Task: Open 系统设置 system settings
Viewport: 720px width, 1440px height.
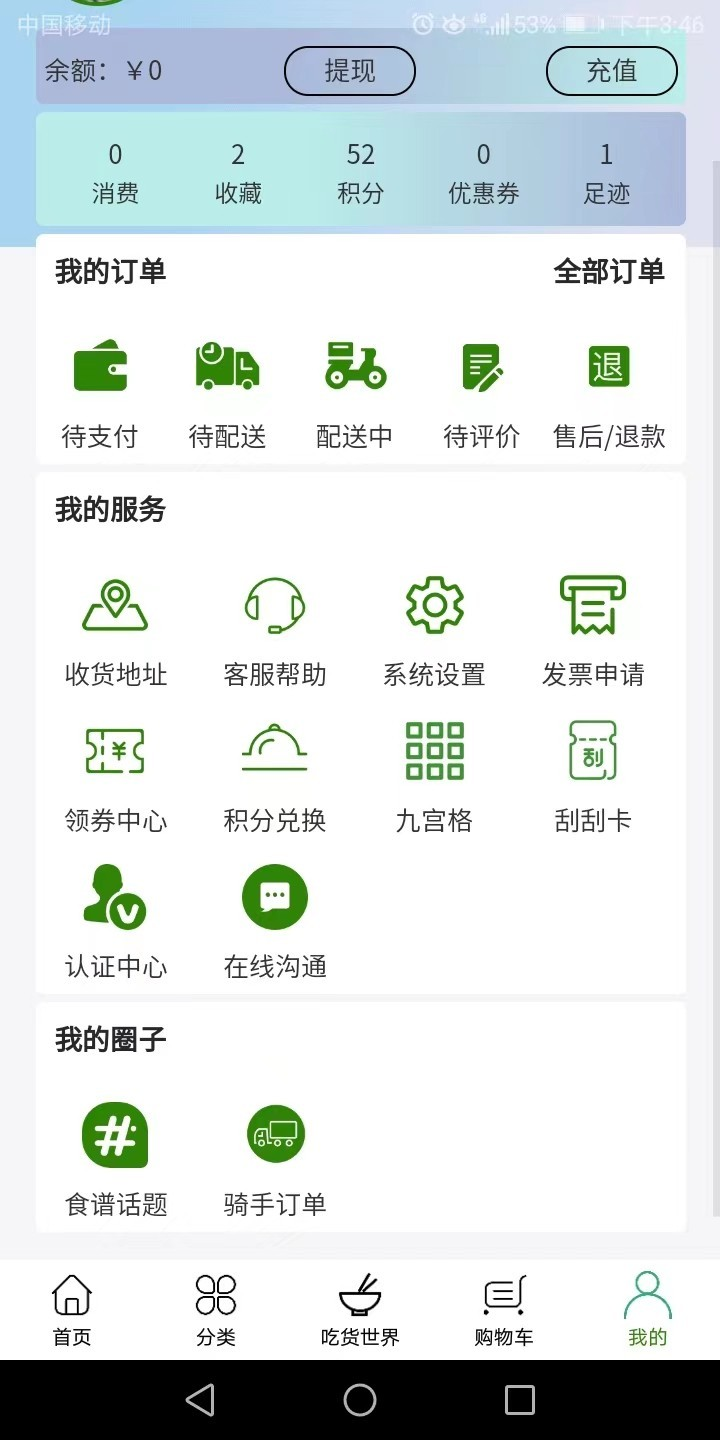Action: [434, 631]
